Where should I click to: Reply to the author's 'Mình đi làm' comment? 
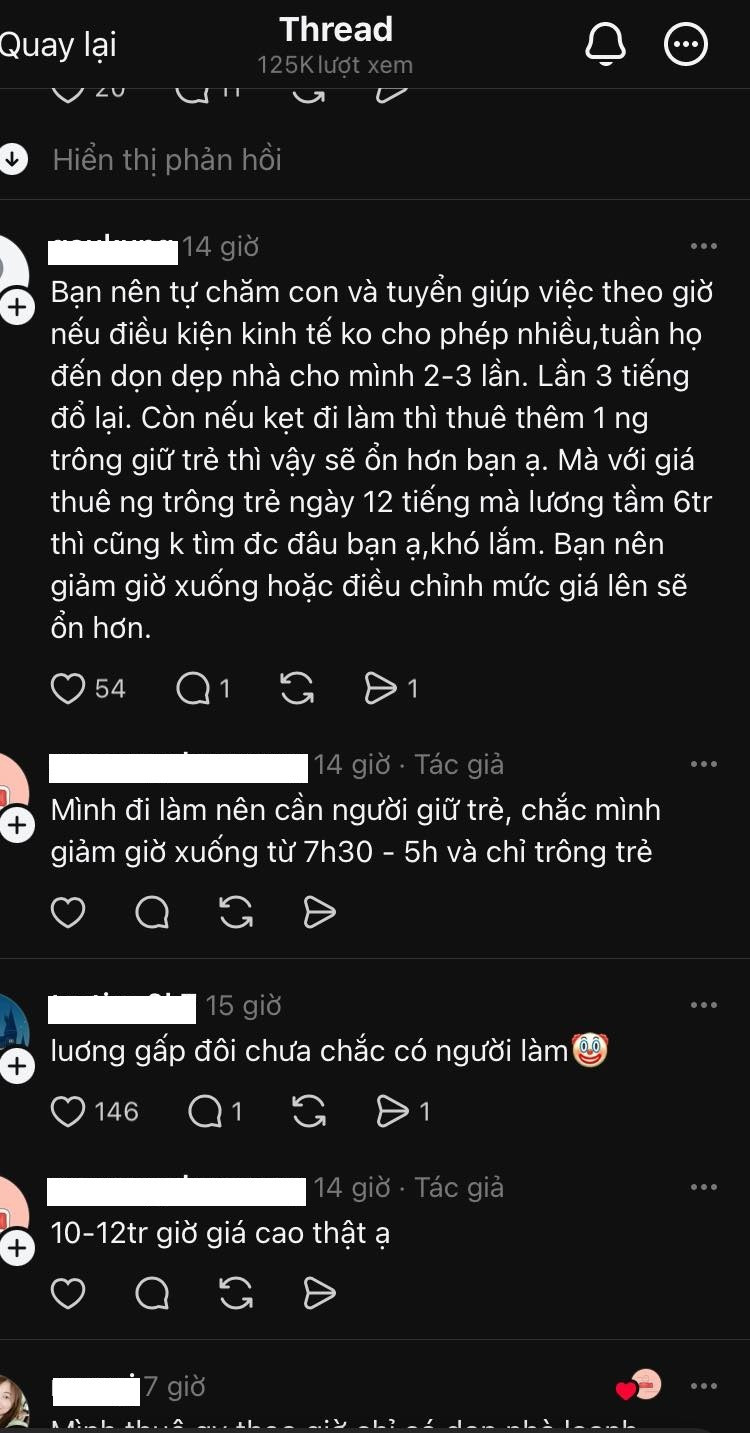pos(152,912)
